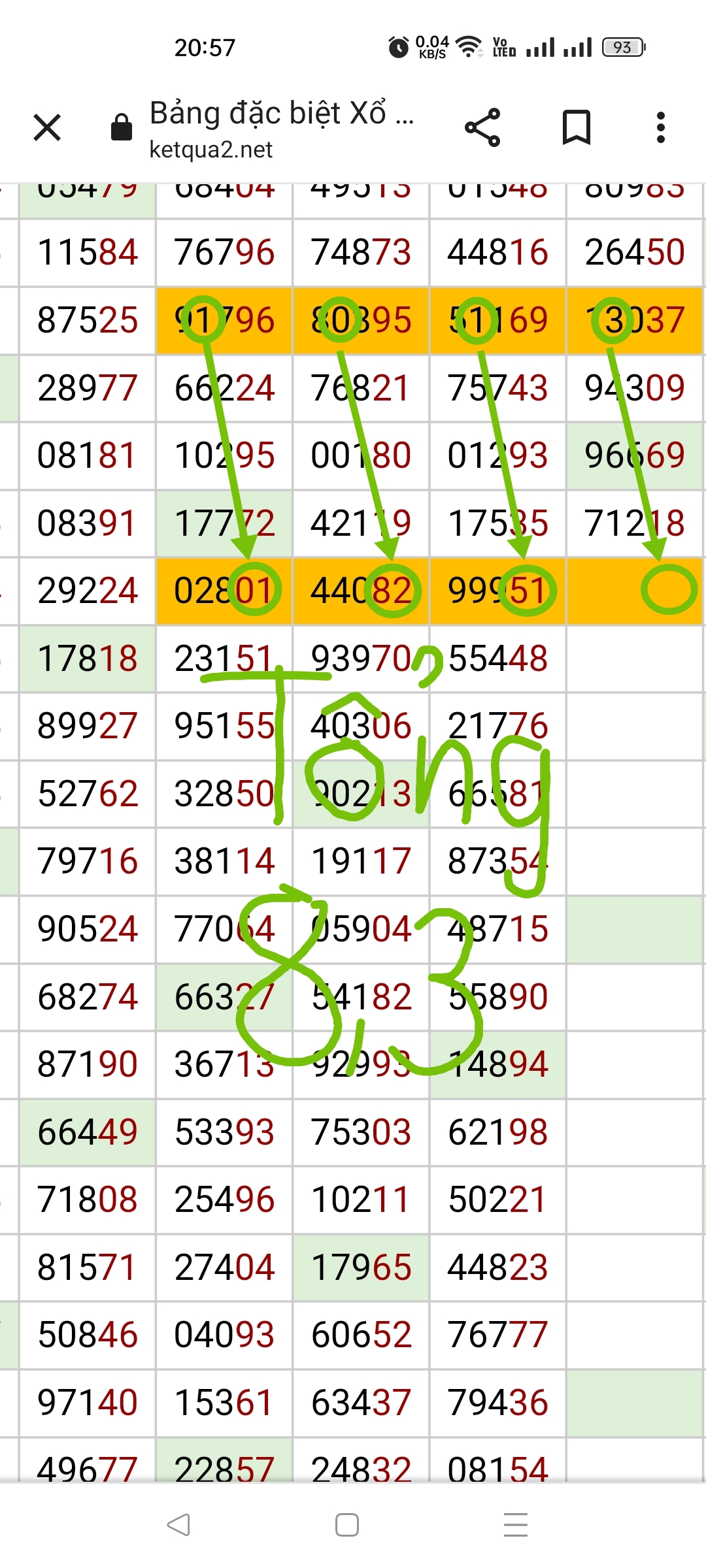This screenshot has width=706, height=1568.
Task: View site security lock info
Action: (x=122, y=127)
